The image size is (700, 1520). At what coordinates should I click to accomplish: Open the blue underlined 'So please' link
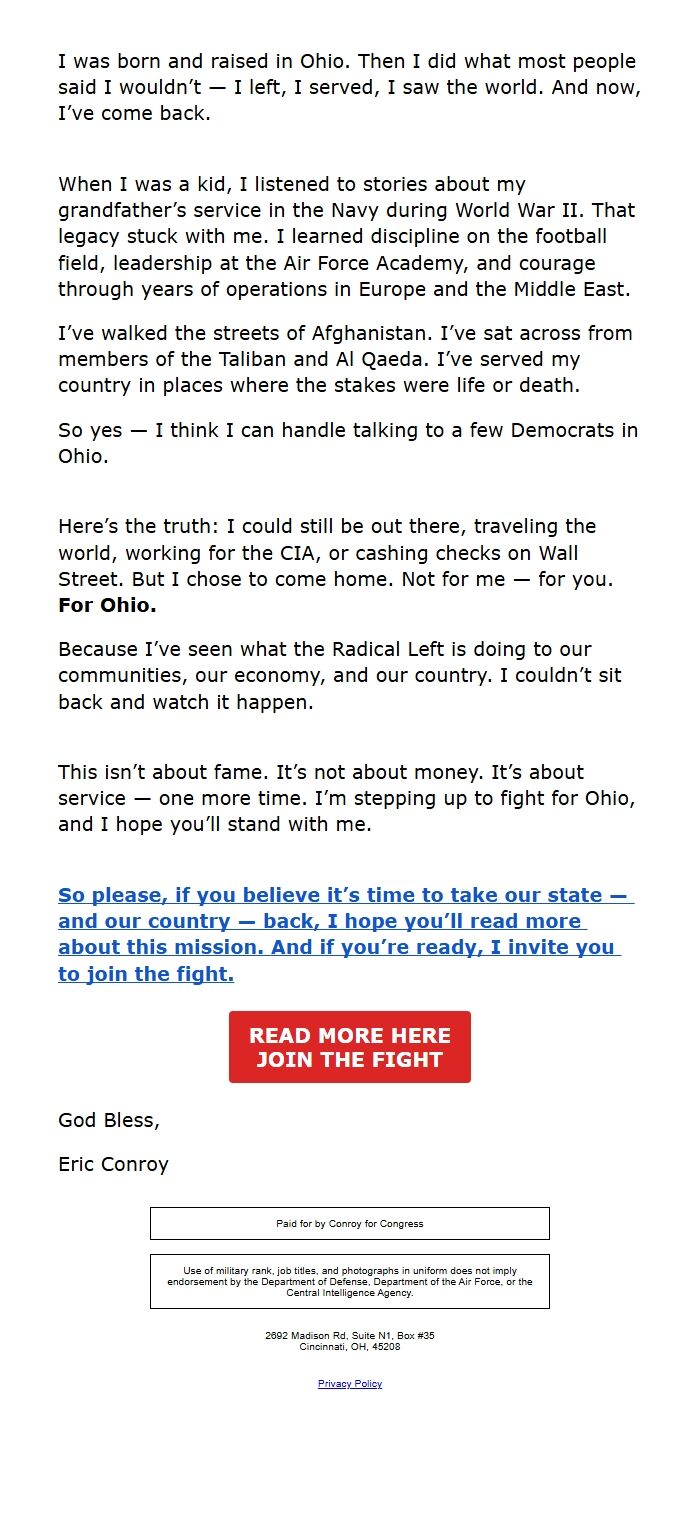click(x=340, y=934)
